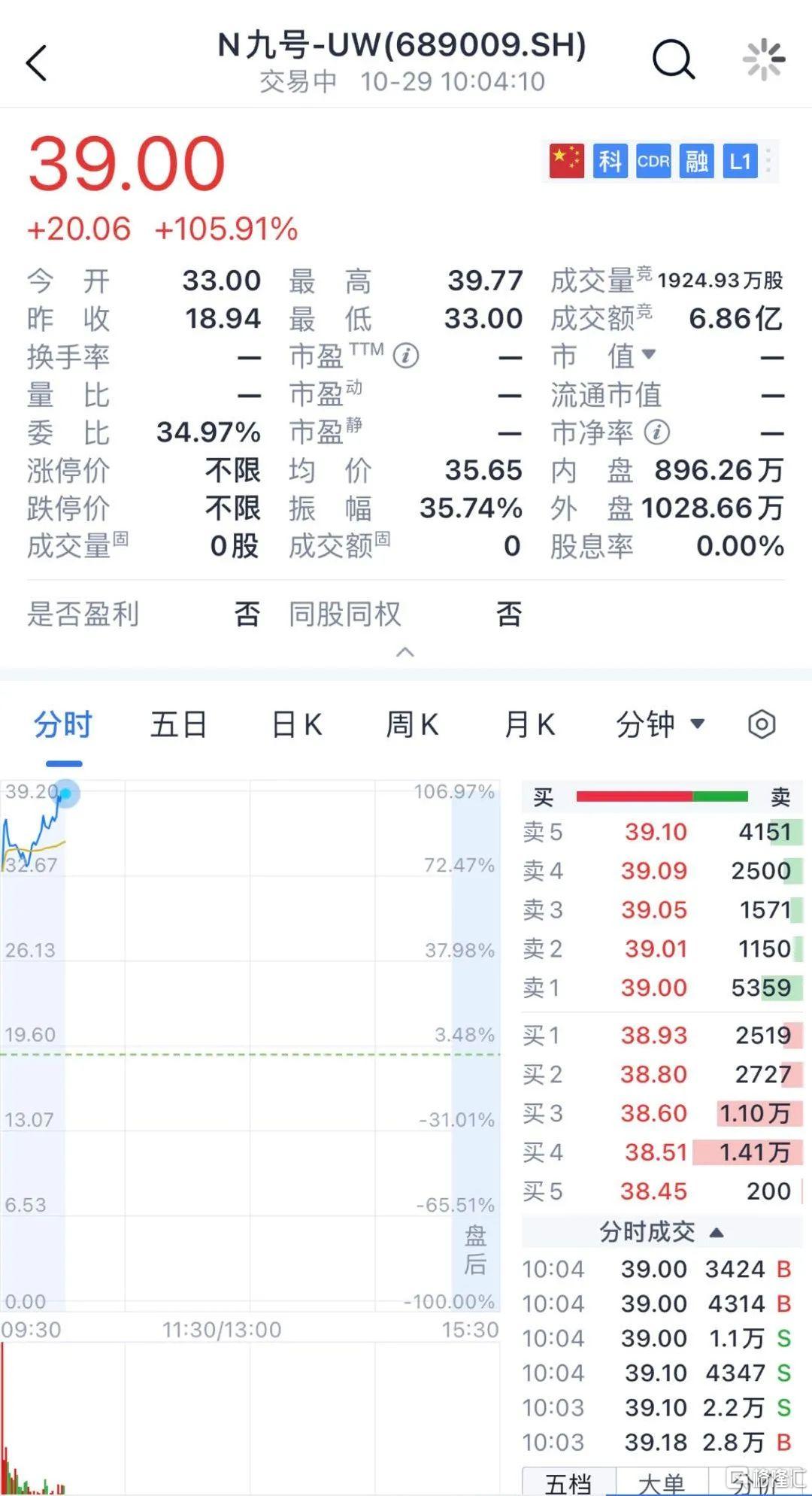Tap the refresh spinner icon
Viewport: 812px width, 1496px height.
(763, 59)
